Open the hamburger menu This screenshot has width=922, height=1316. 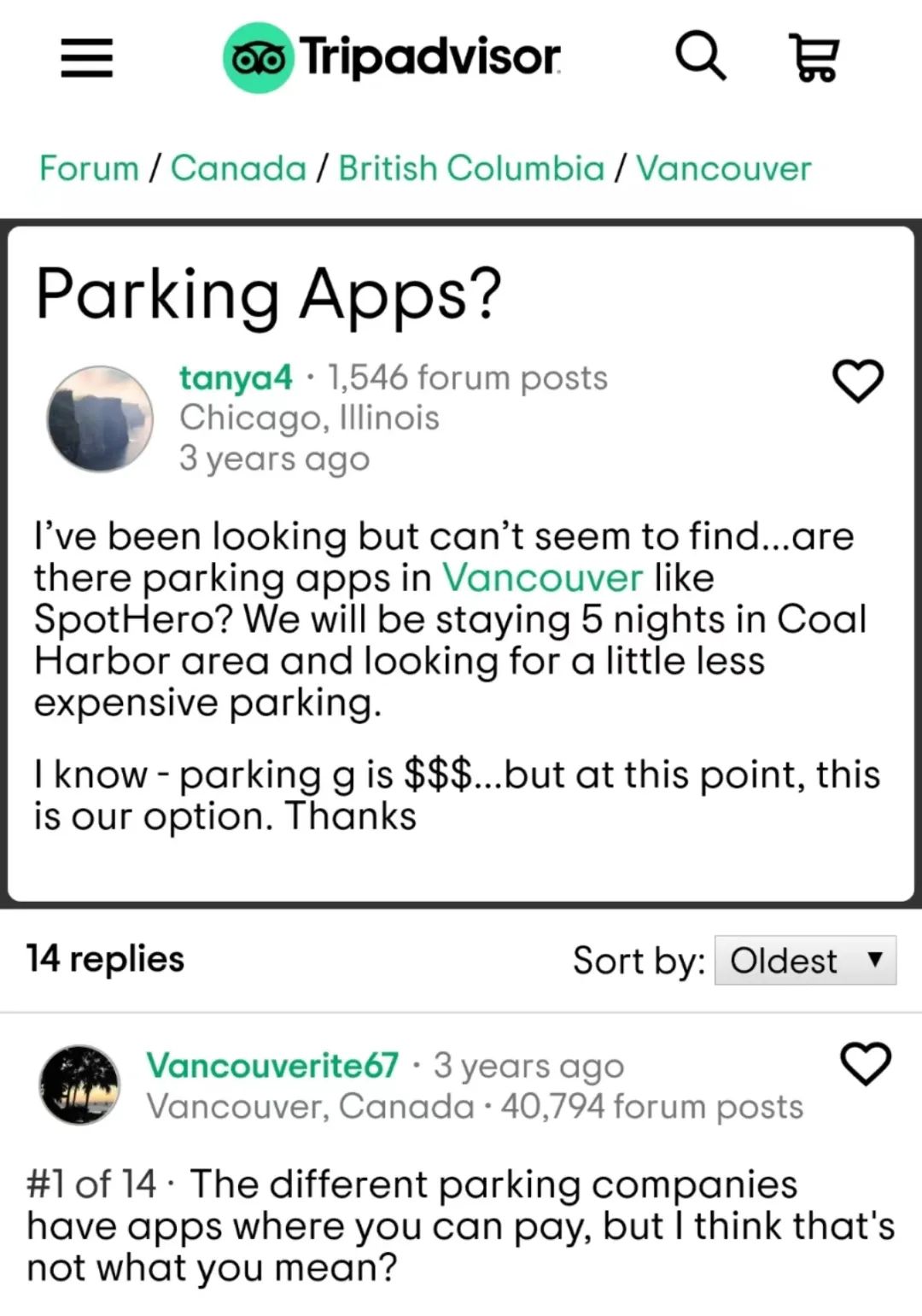coord(86,58)
